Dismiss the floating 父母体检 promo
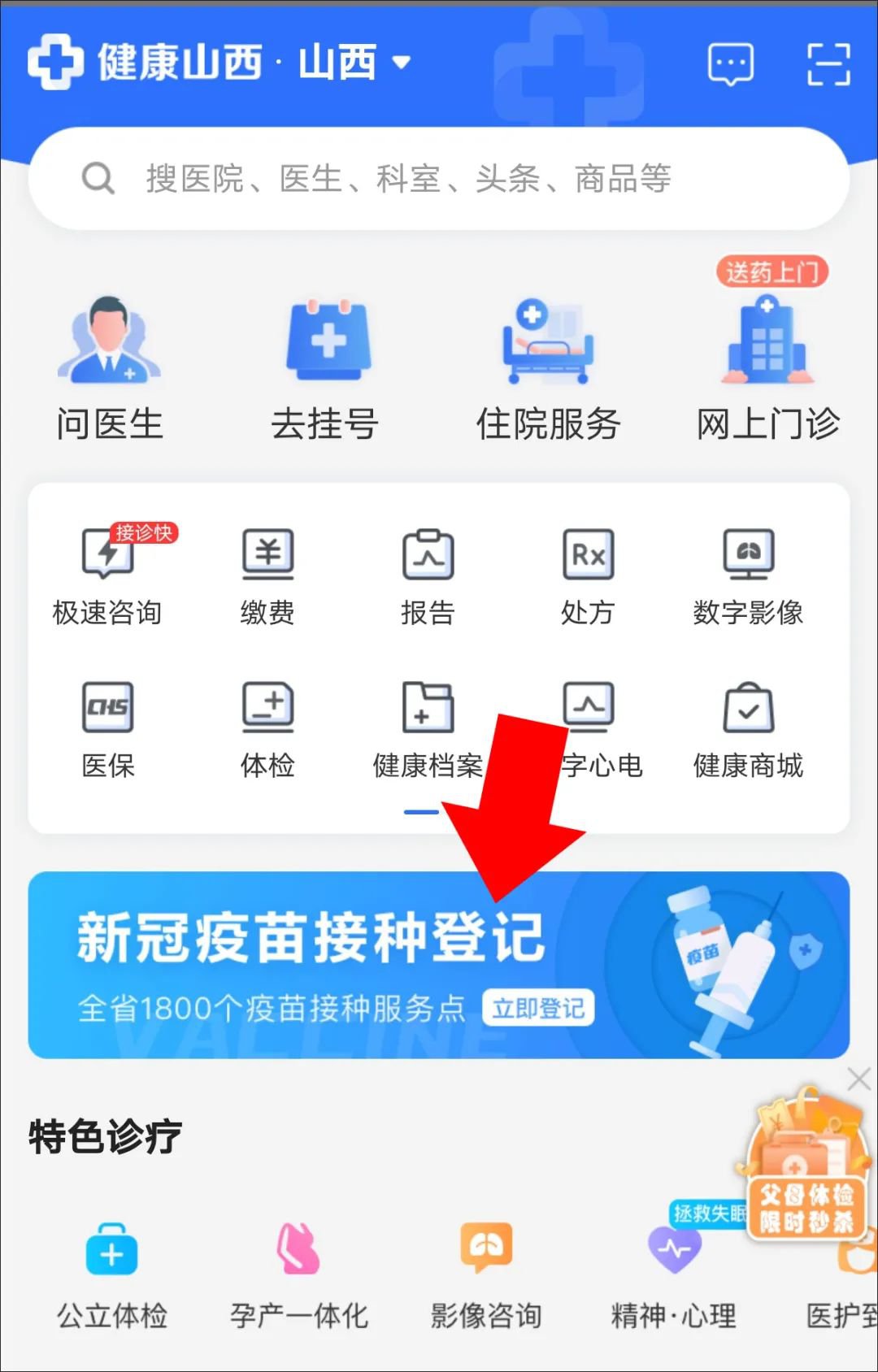878x1372 pixels. pos(858,1079)
